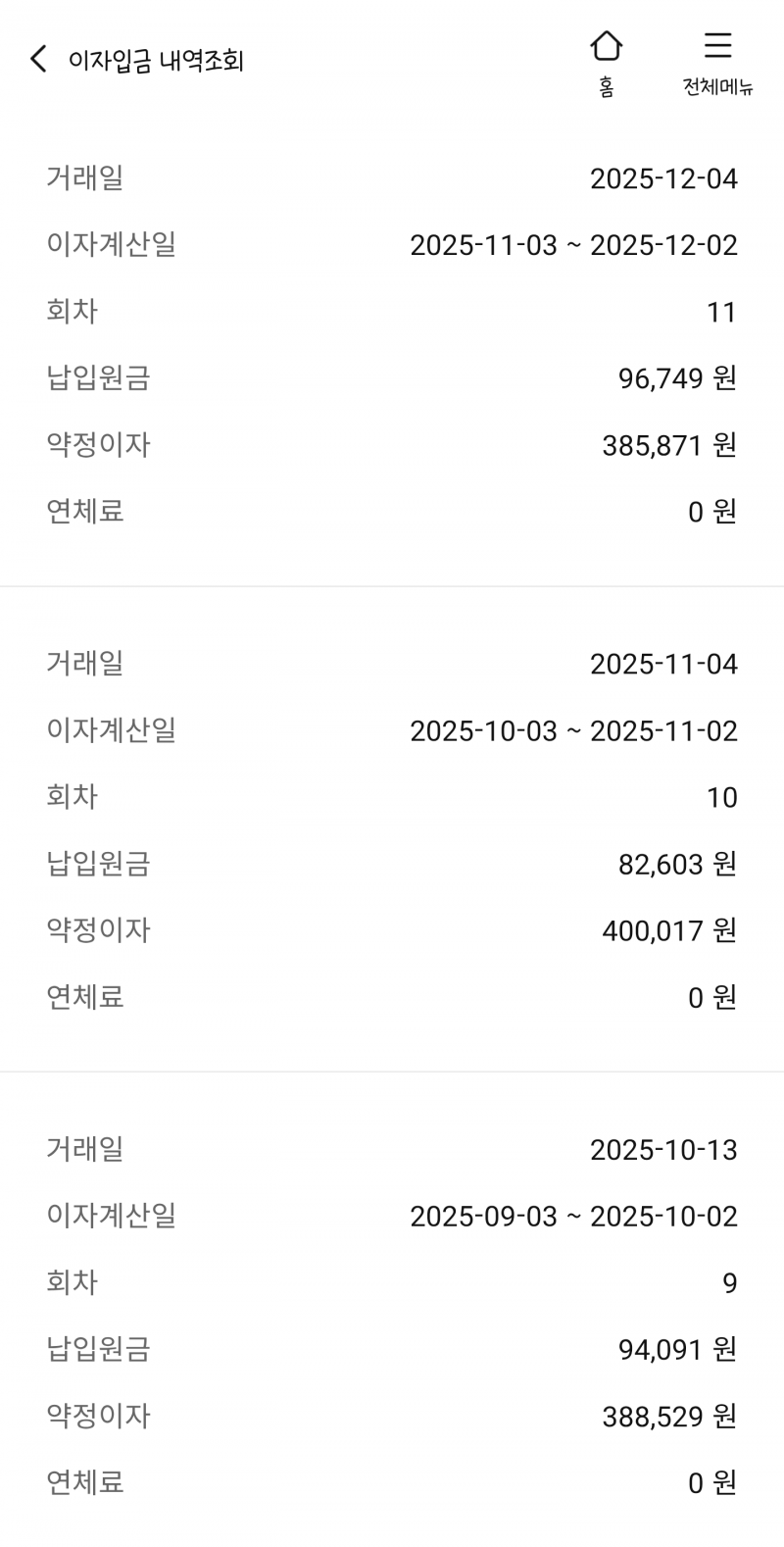Select the 2025-11-04 transaction card

[664, 664]
